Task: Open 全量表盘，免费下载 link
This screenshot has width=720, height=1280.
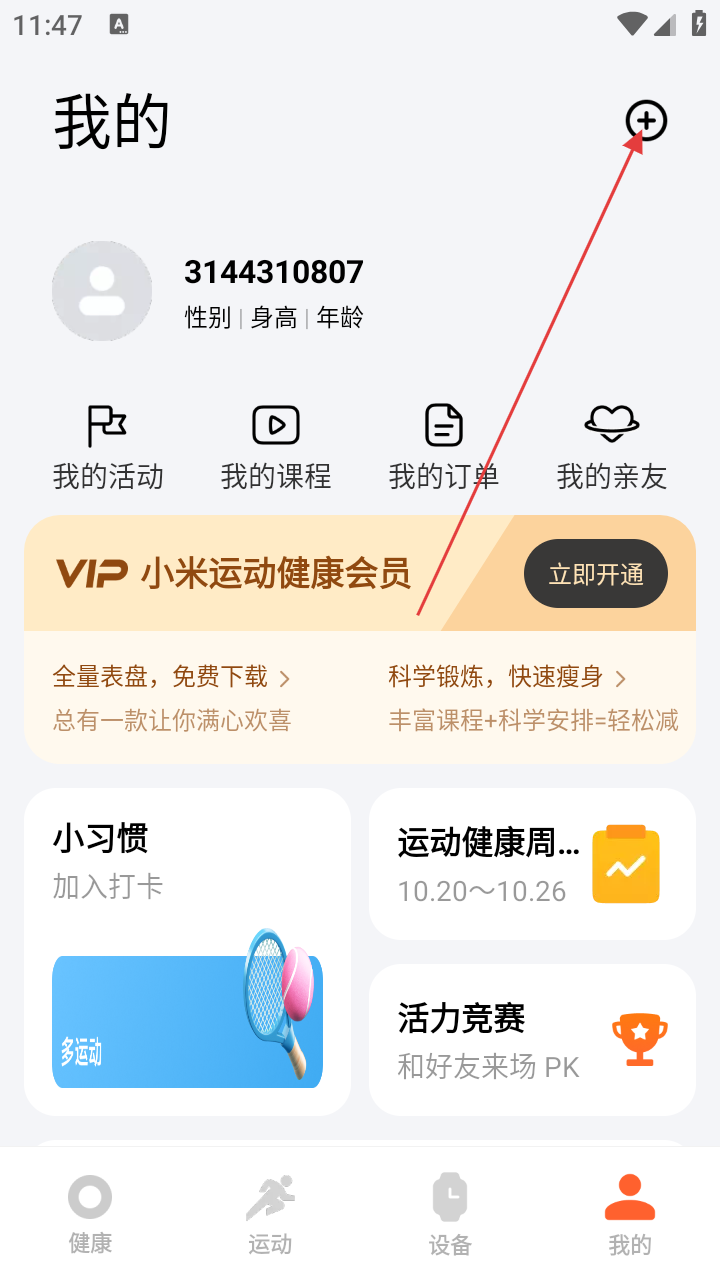Action: 170,678
